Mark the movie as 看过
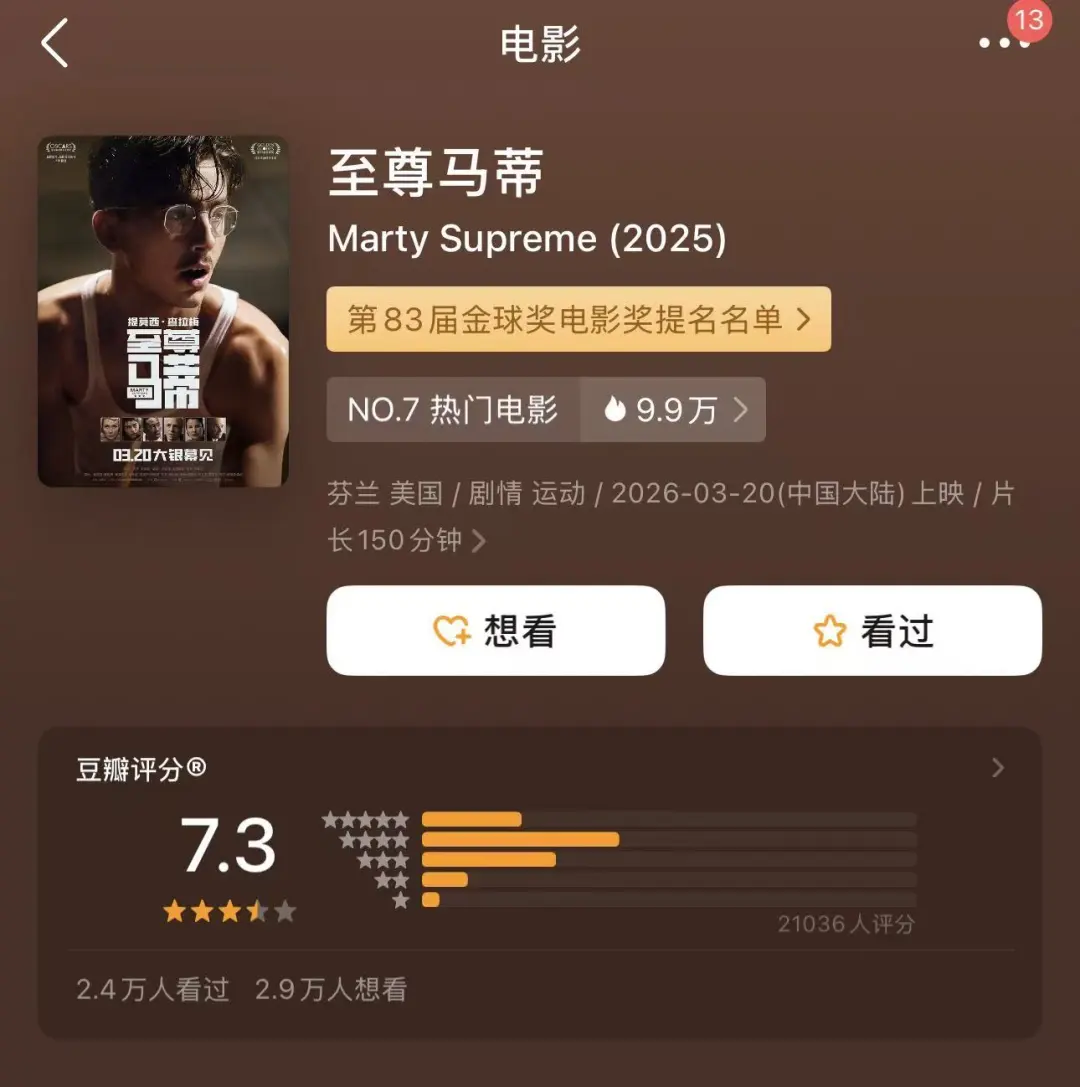 pos(871,630)
